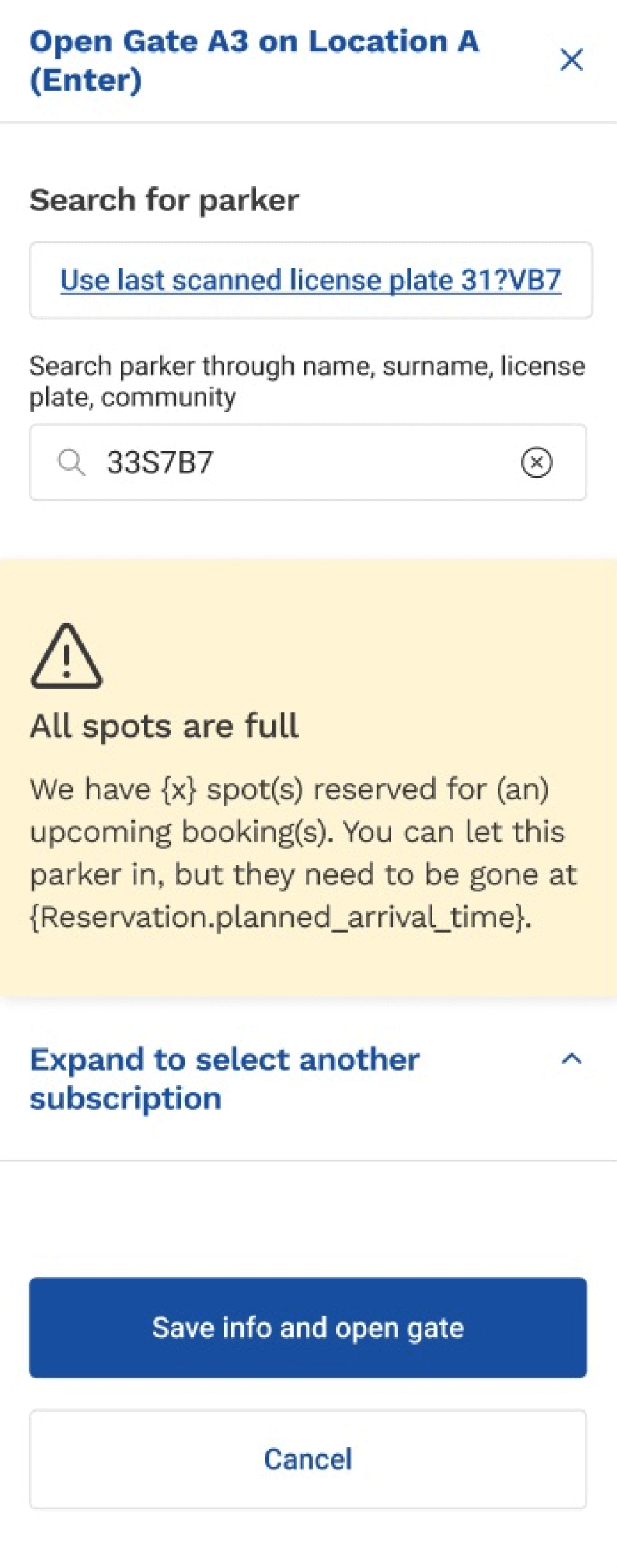Click Save info and open gate
Screen dimensions: 617x1568
(x=307, y=1328)
